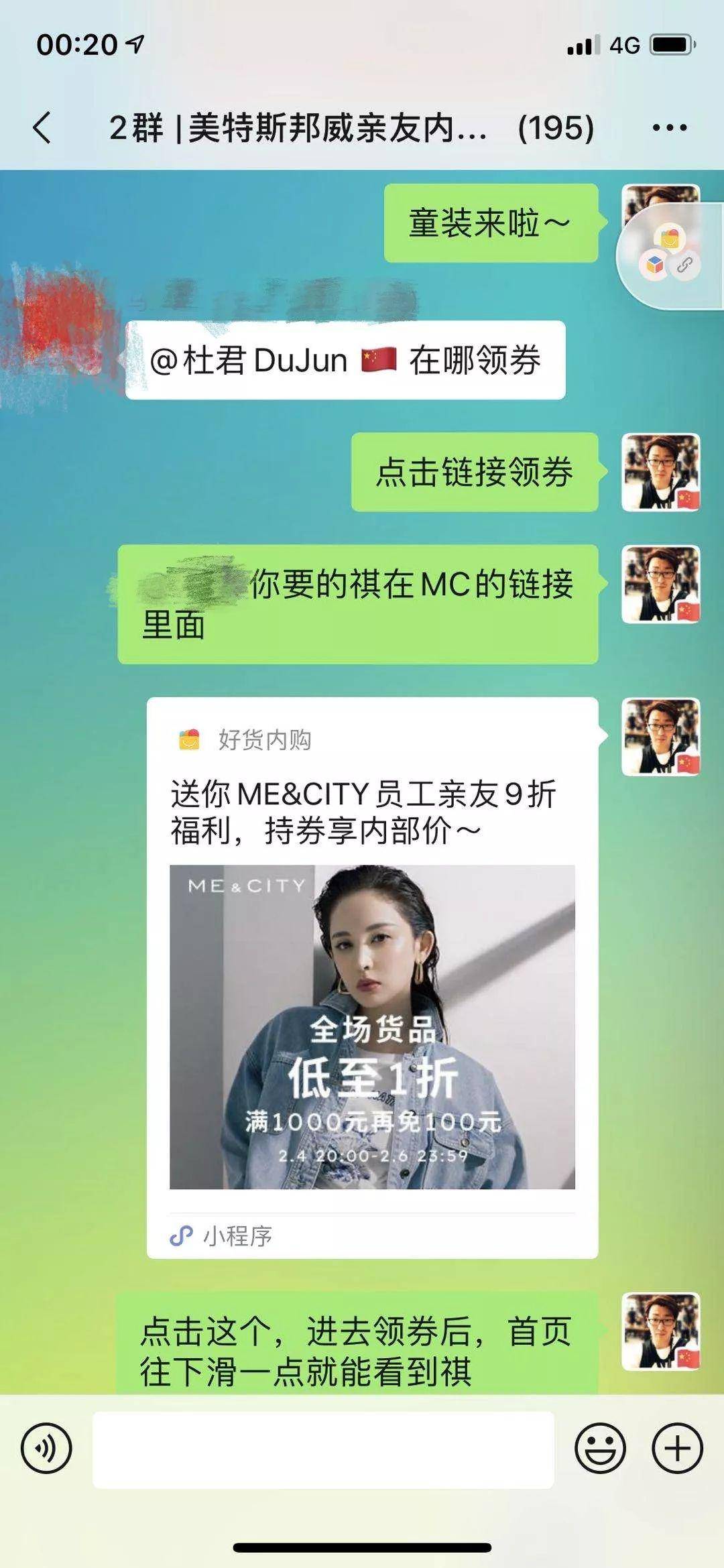Open the ME&CITY mini program card

pyautogui.click(x=372, y=978)
